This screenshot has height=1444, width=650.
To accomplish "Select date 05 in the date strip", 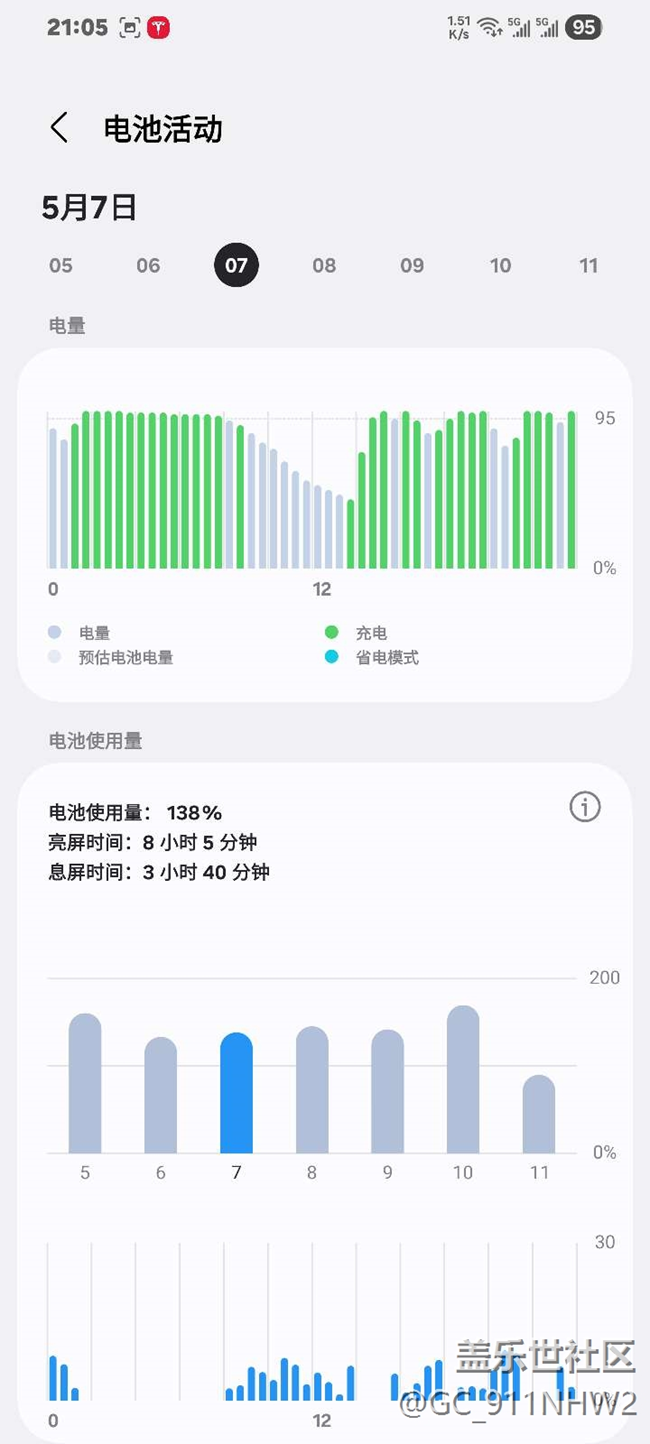I will point(61,265).
